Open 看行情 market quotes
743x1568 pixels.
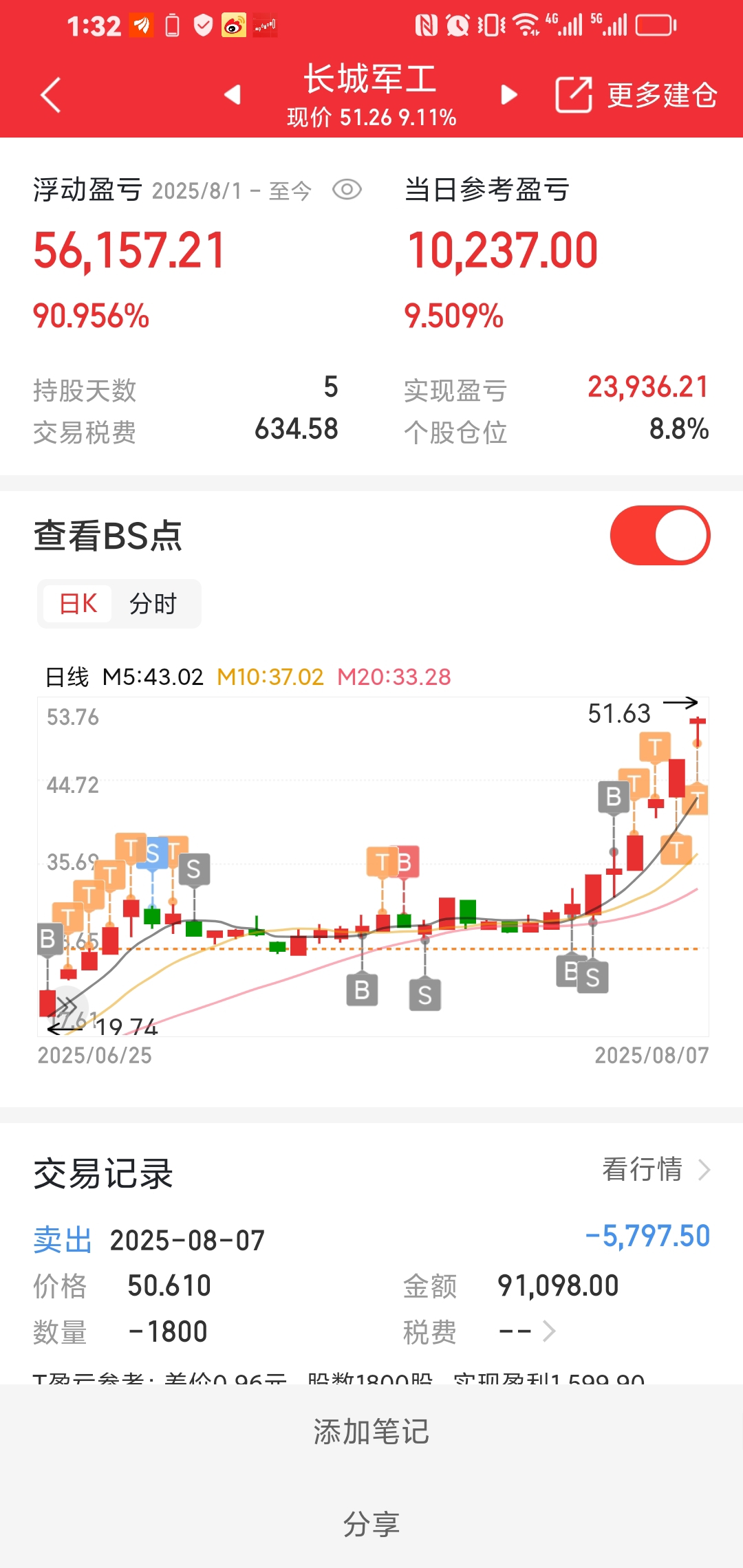[656, 1169]
